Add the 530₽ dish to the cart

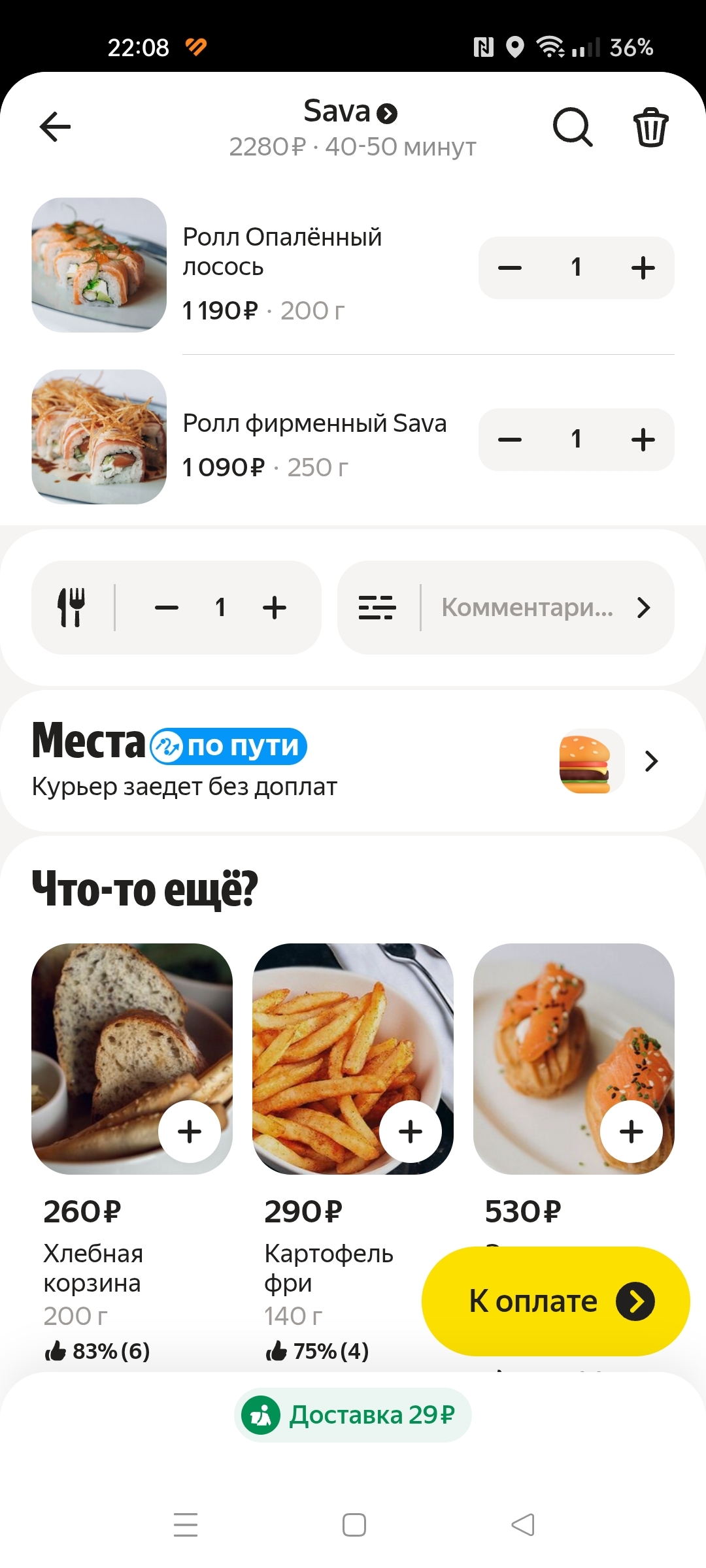(631, 1132)
